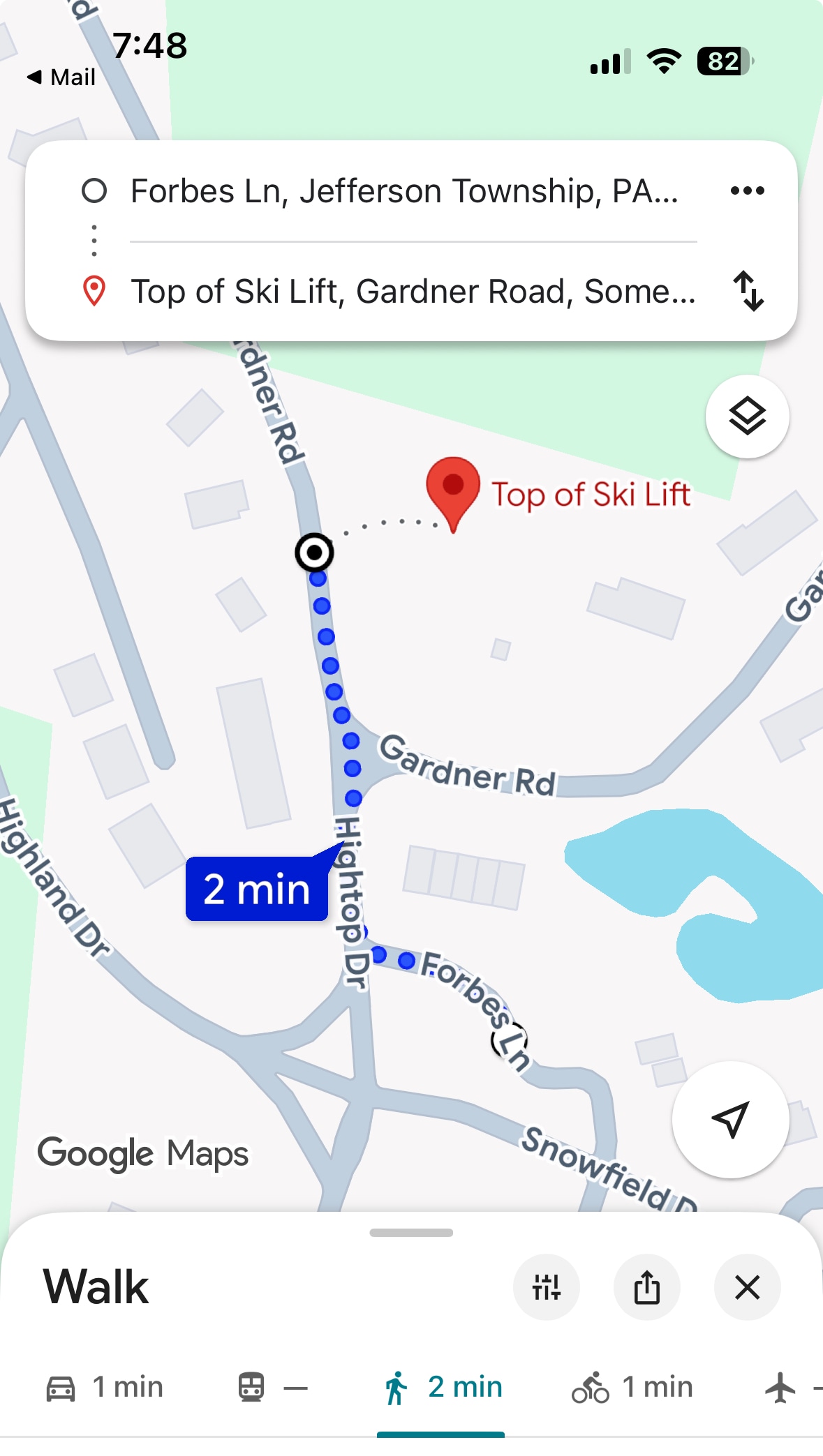The image size is (823, 1456).
Task: Switch to driving mode, 1 min
Action: tap(105, 1387)
